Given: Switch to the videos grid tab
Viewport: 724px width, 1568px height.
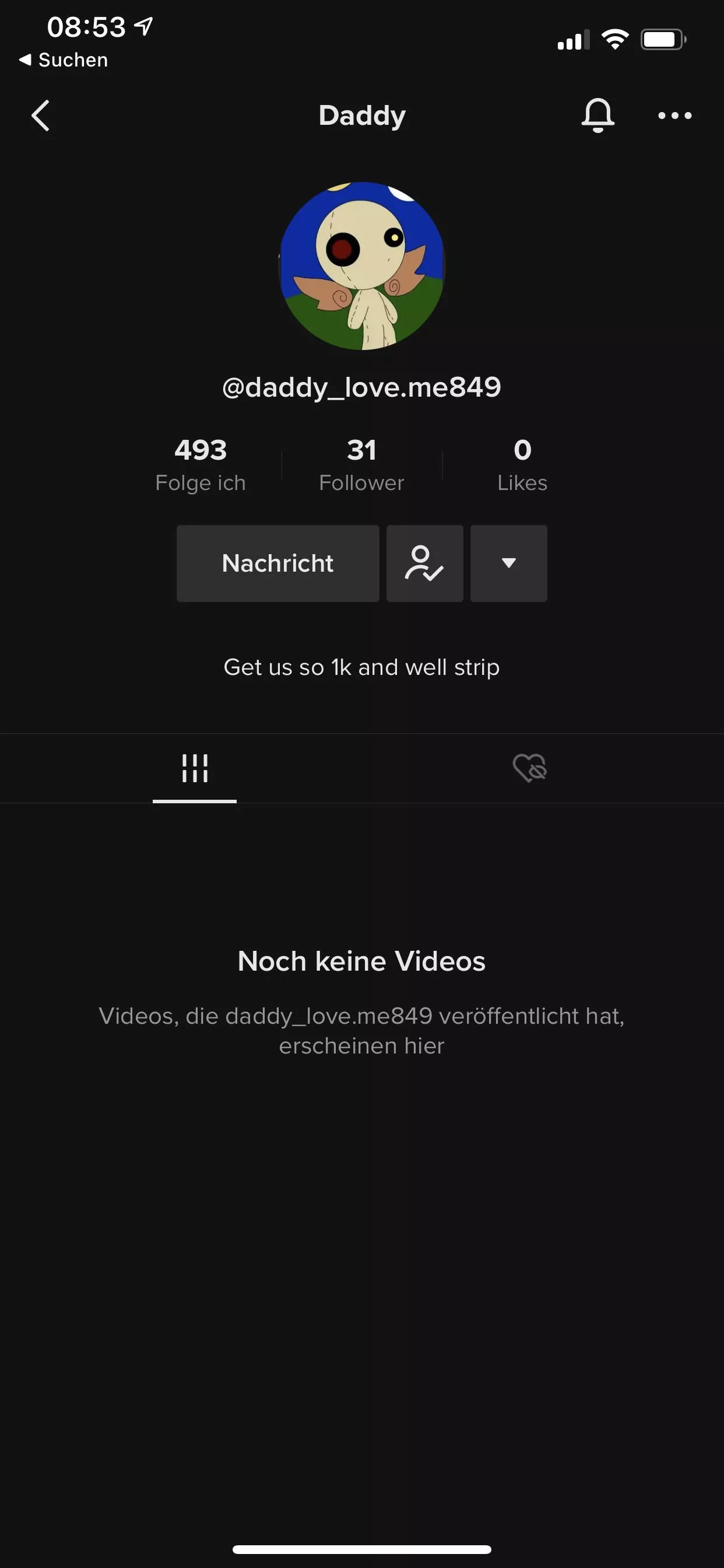Looking at the screenshot, I should [x=195, y=768].
